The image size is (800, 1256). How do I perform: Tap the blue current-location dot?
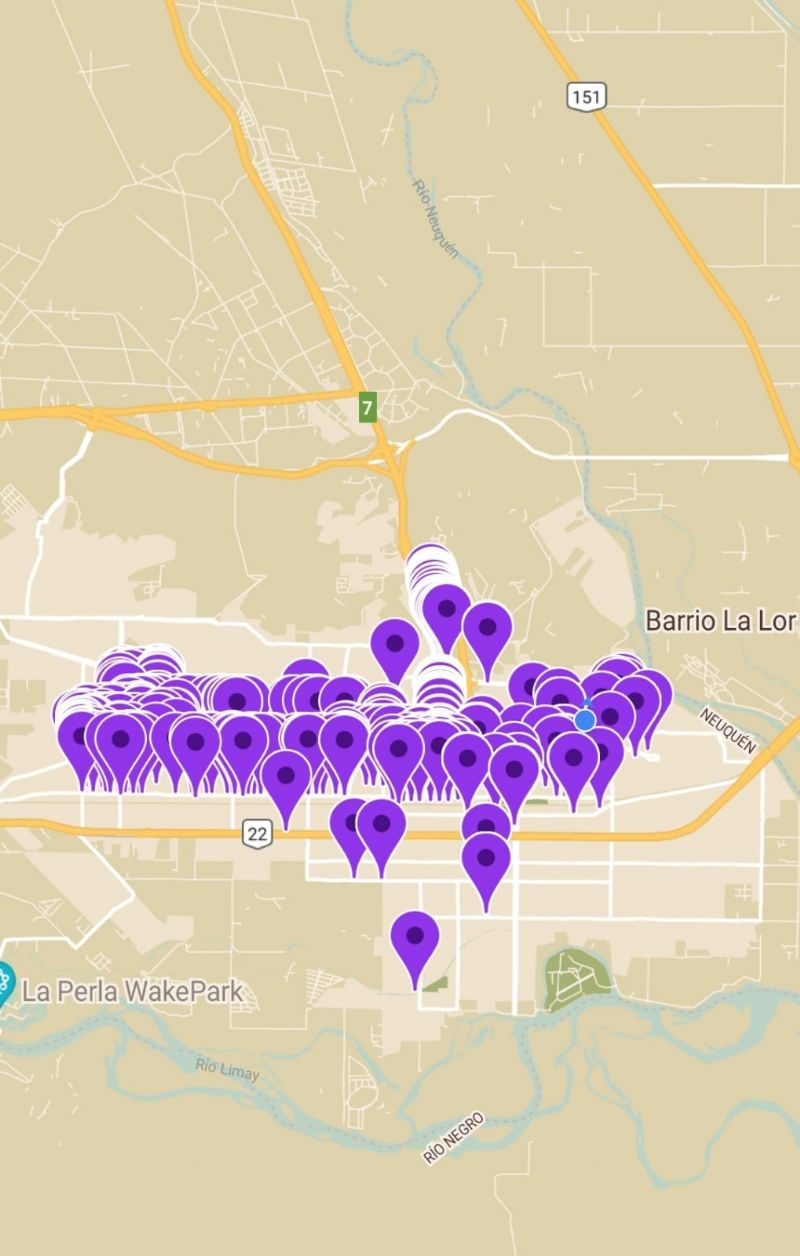pyautogui.click(x=586, y=719)
